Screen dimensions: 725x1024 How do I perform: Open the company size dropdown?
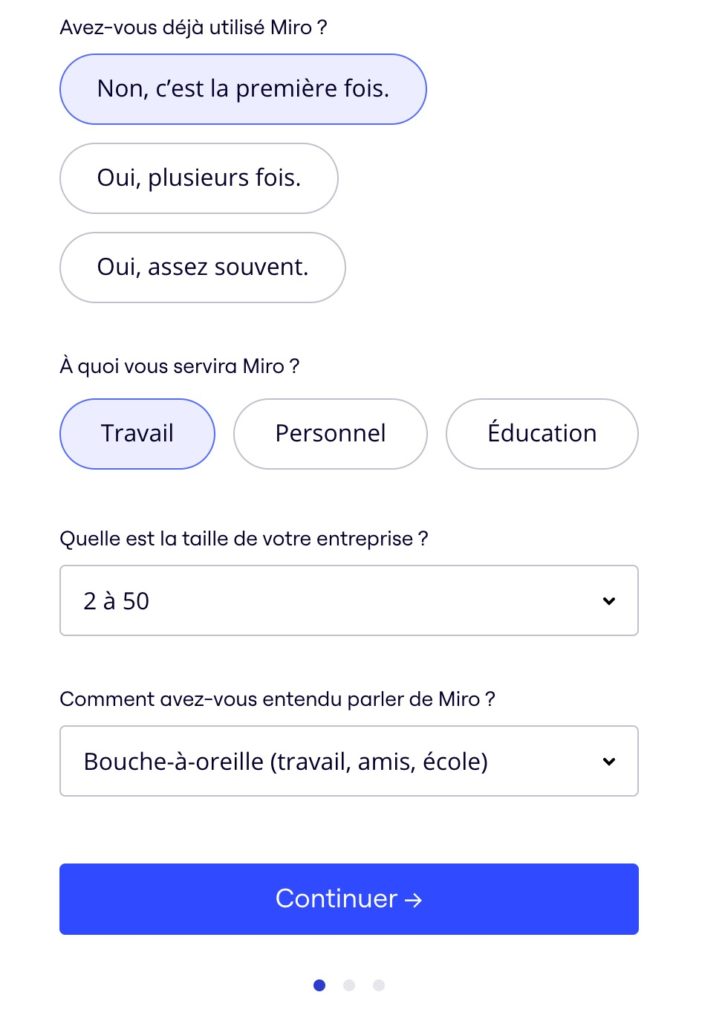pyautogui.click(x=349, y=600)
